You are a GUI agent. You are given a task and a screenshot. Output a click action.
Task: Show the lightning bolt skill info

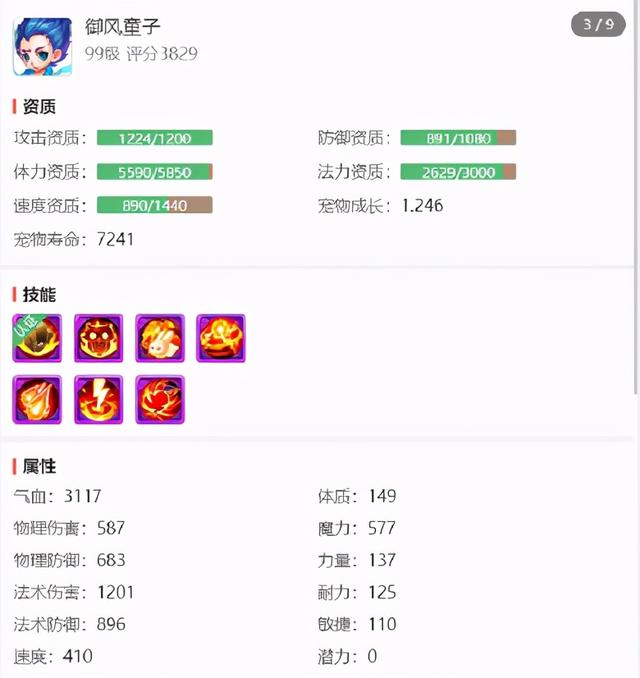tap(98, 399)
